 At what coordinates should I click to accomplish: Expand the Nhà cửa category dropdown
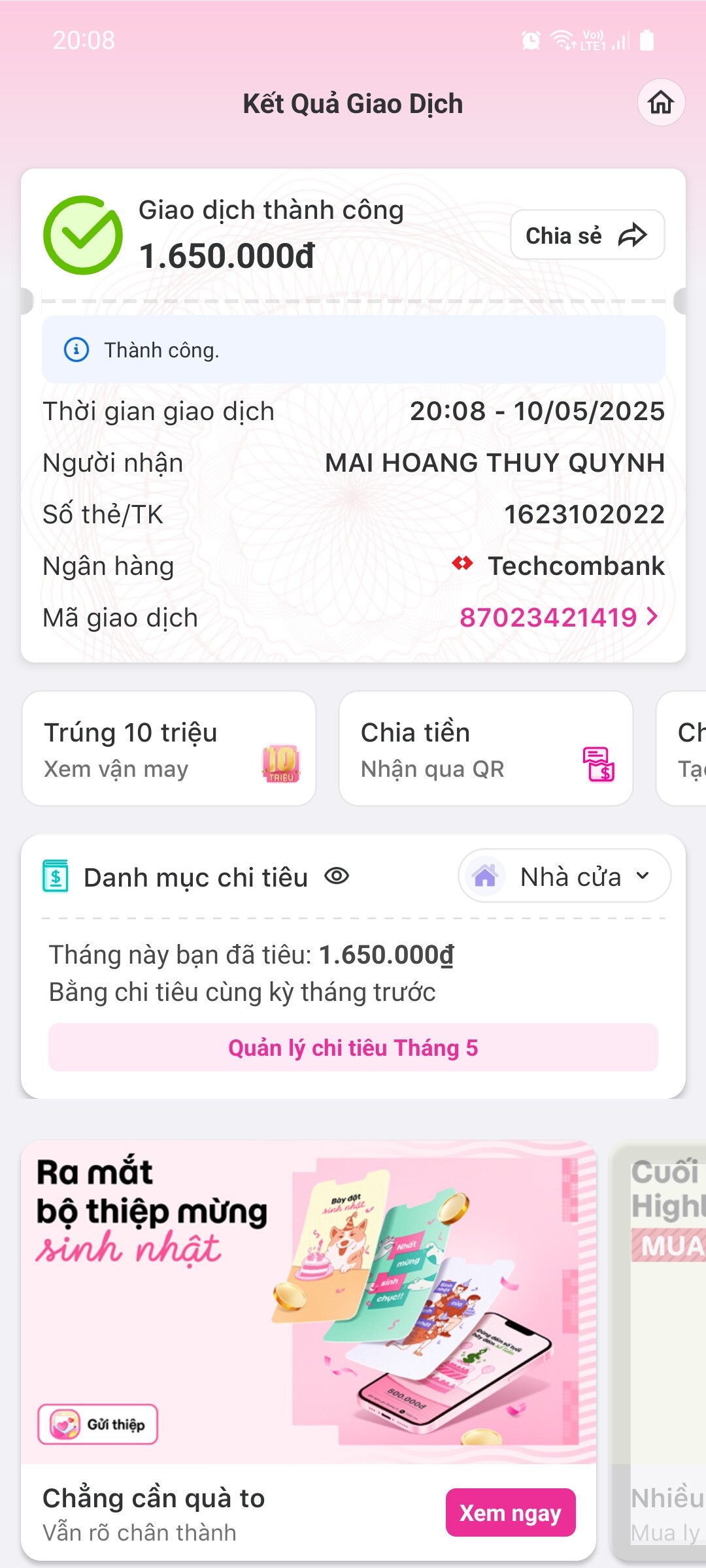click(x=565, y=876)
